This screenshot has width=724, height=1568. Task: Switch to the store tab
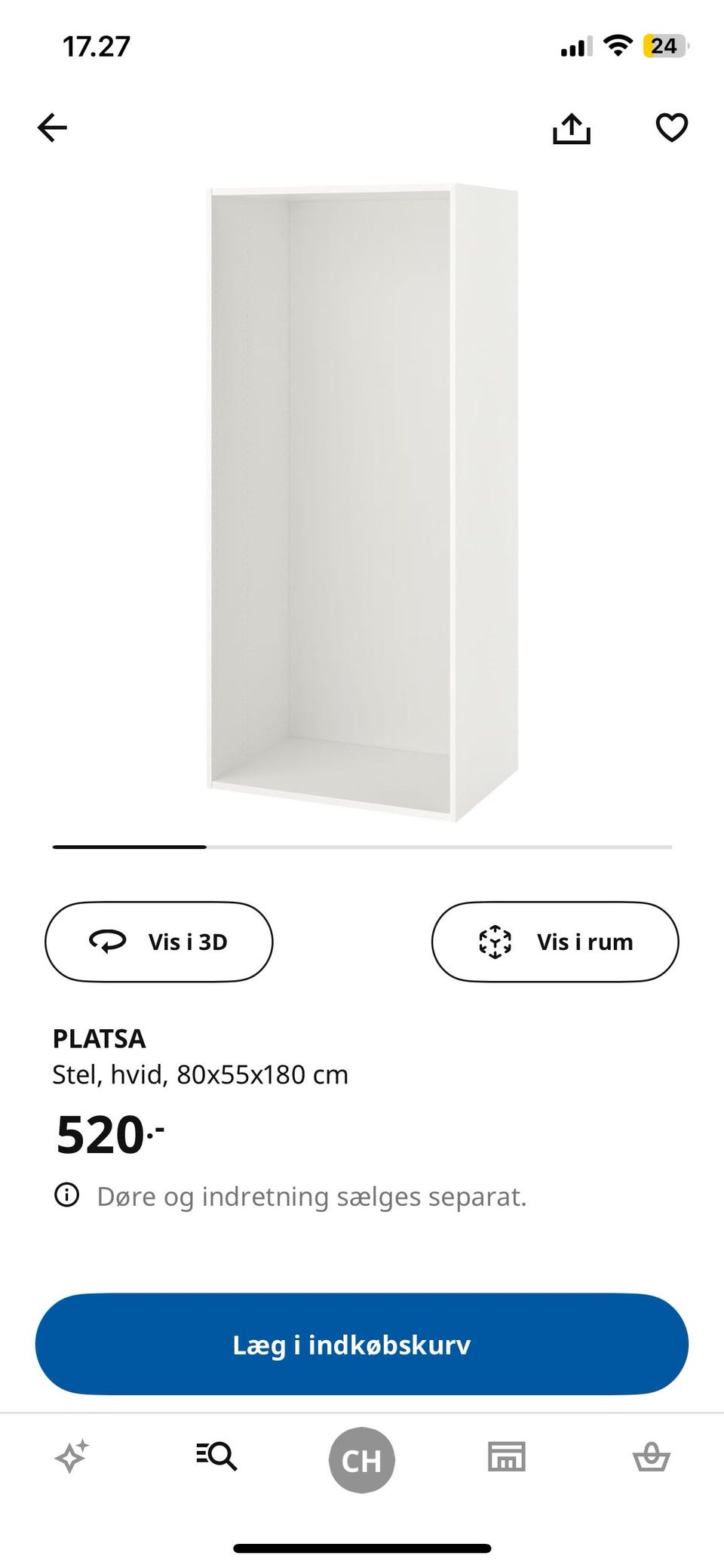tap(507, 1456)
